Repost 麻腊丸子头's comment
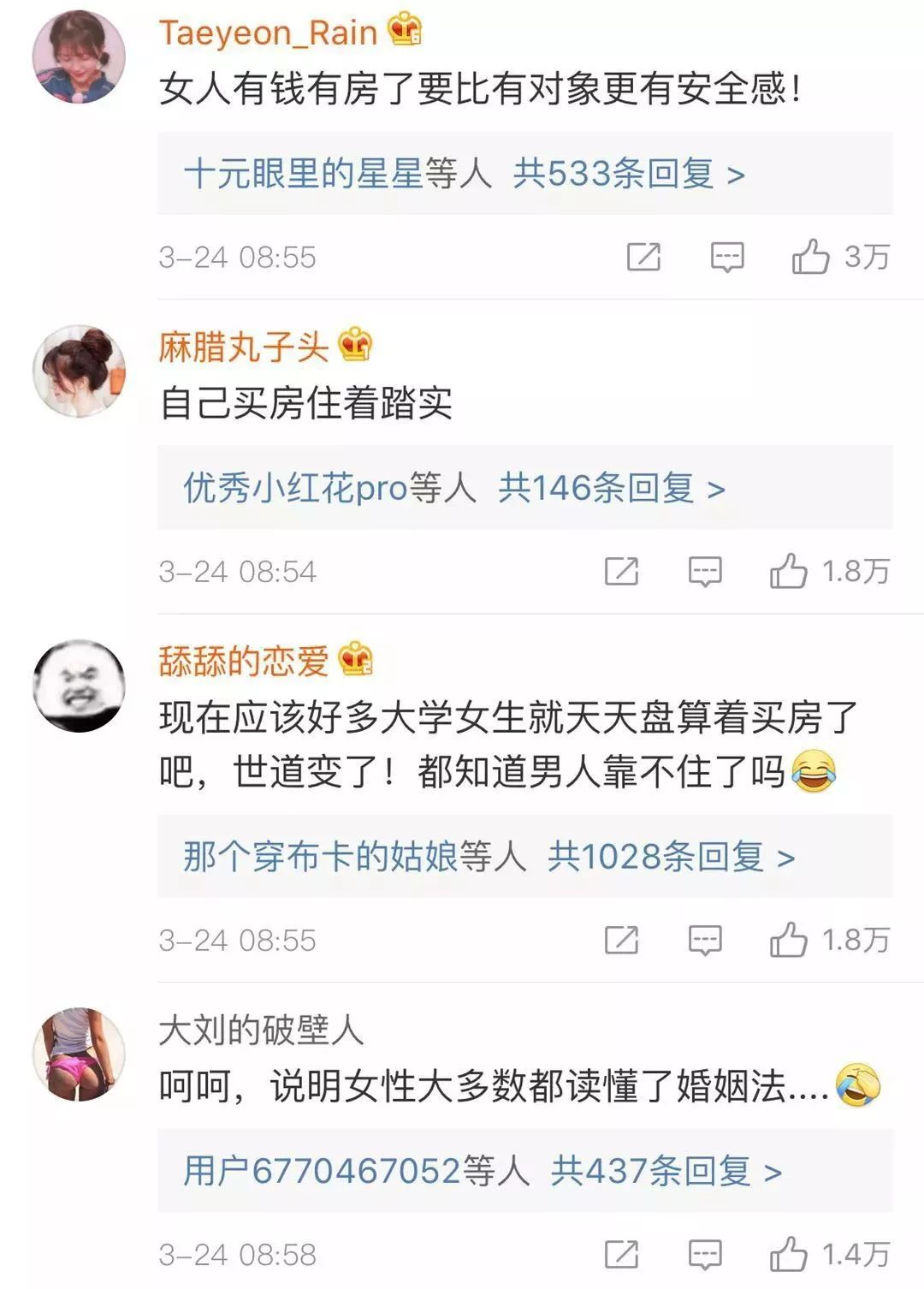924x1289 pixels. tap(621, 571)
